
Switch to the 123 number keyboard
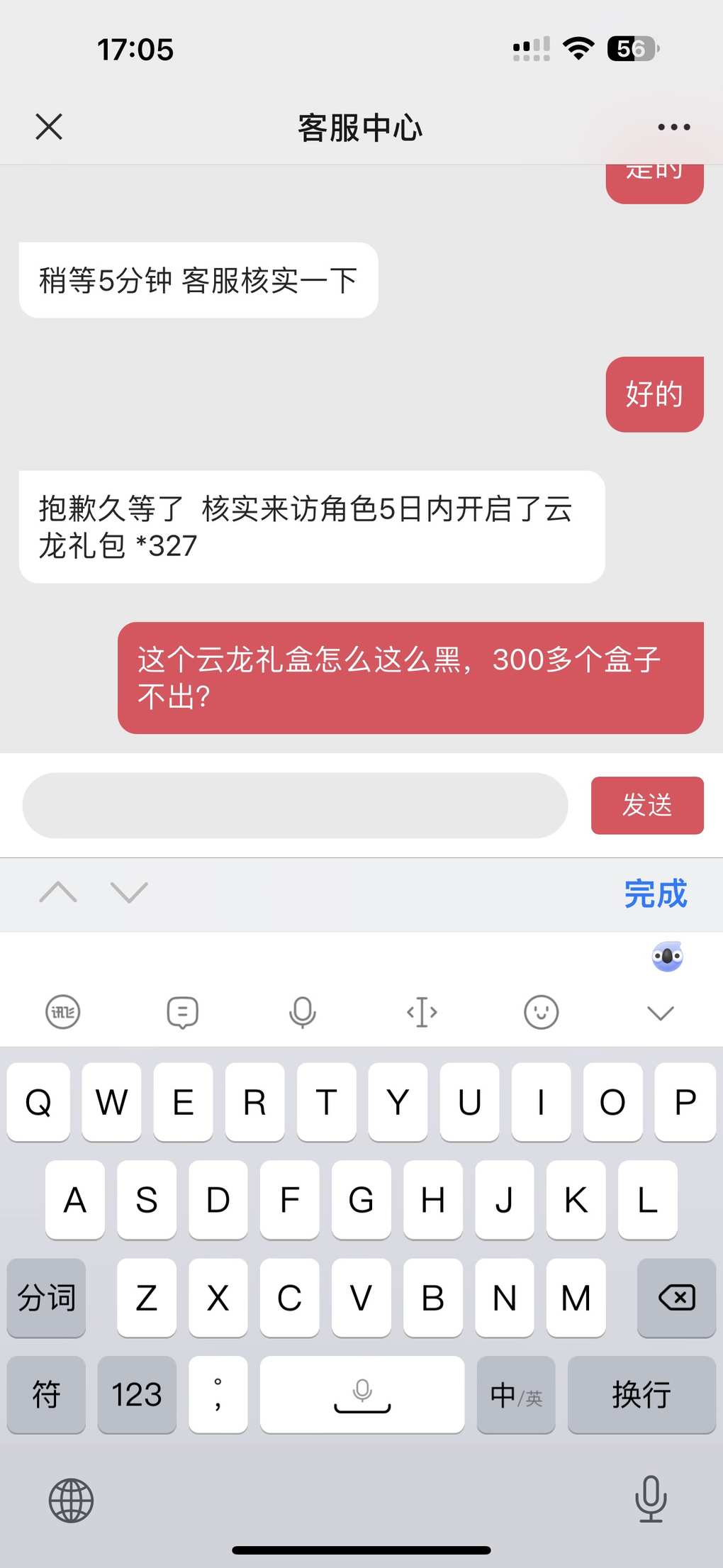tap(137, 1395)
